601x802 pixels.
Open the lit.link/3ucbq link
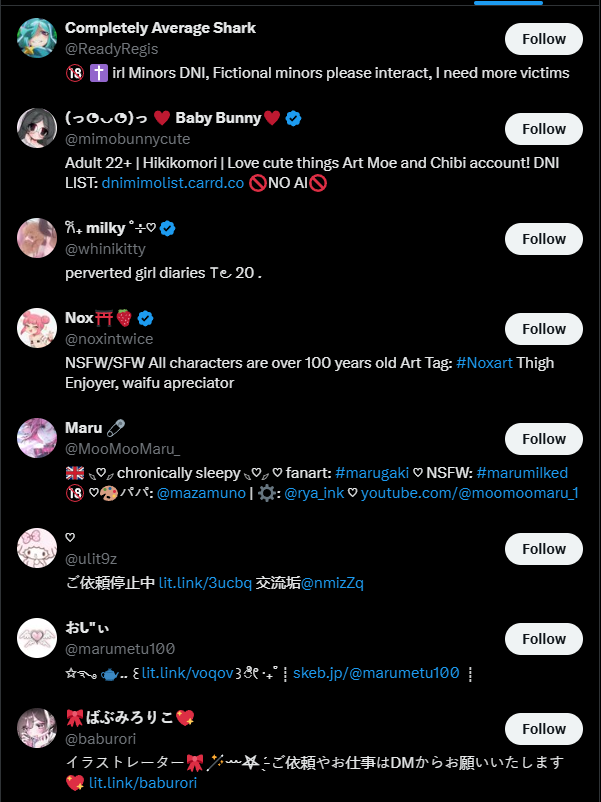coord(205,583)
